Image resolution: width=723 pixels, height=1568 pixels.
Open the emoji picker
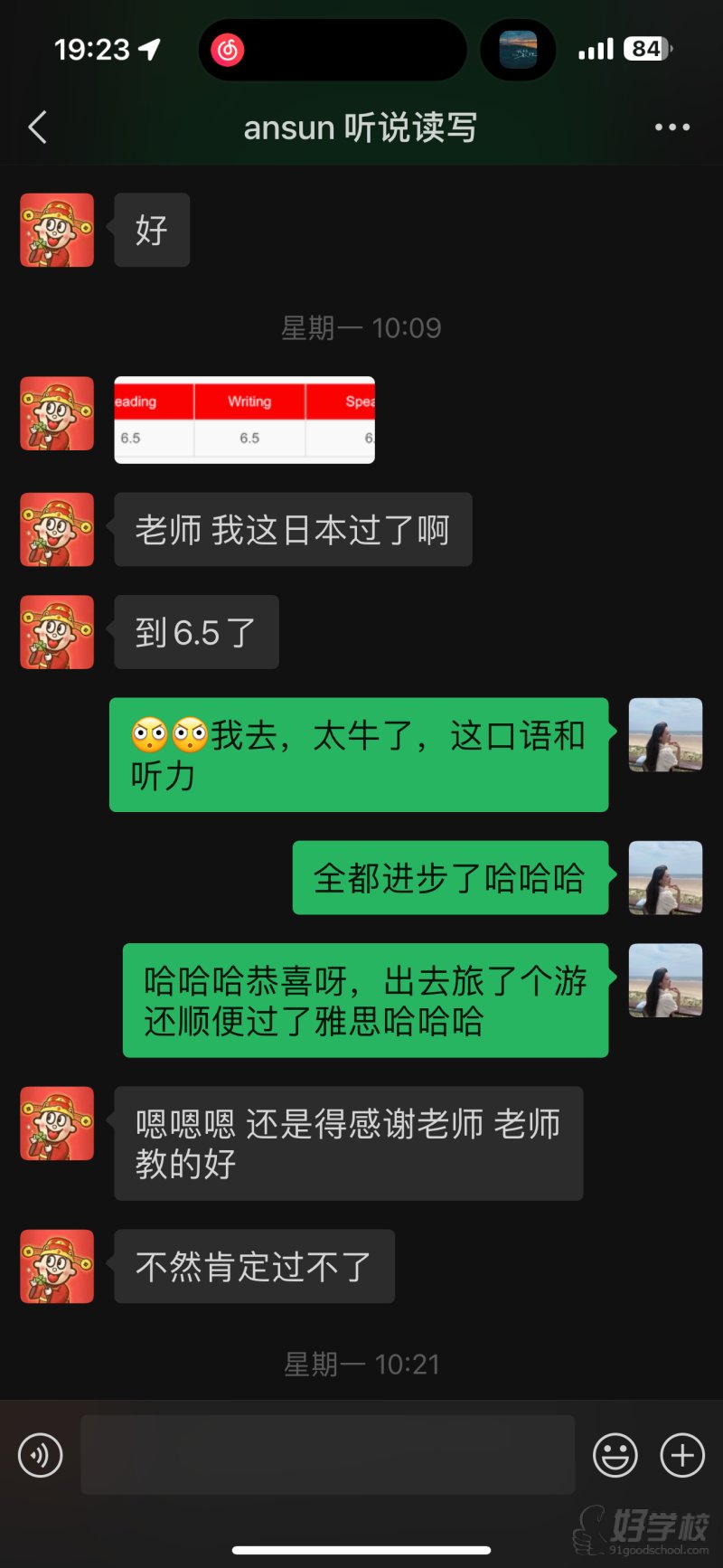tap(615, 1454)
